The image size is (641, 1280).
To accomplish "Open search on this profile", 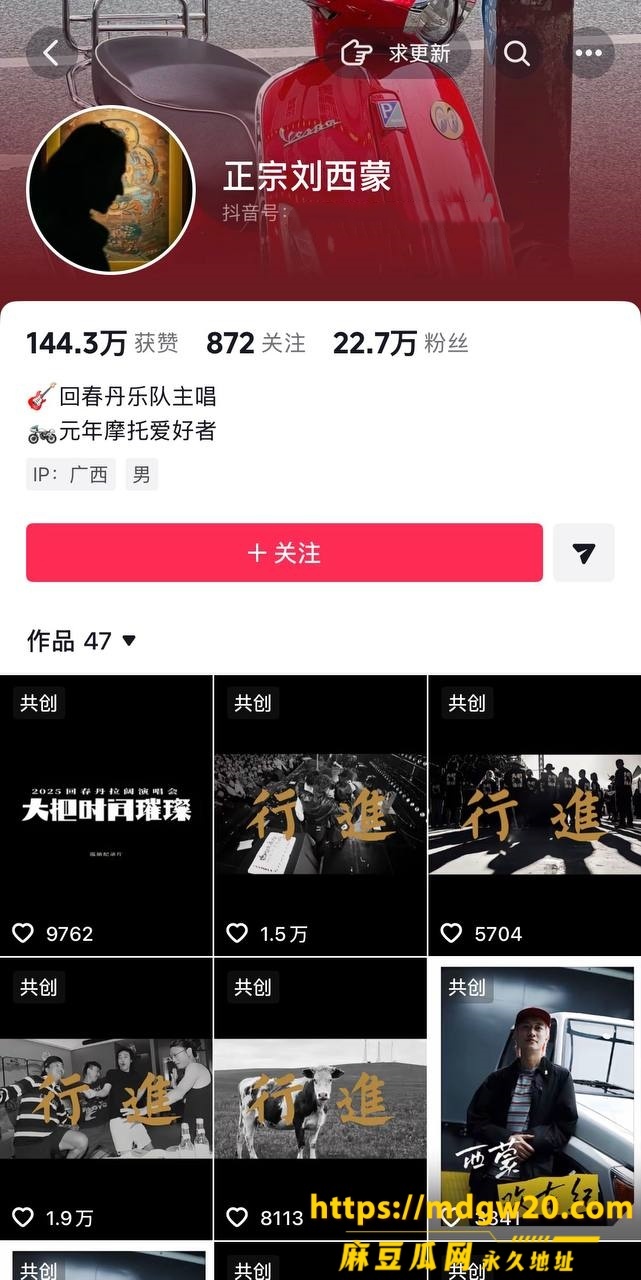I will (x=517, y=53).
